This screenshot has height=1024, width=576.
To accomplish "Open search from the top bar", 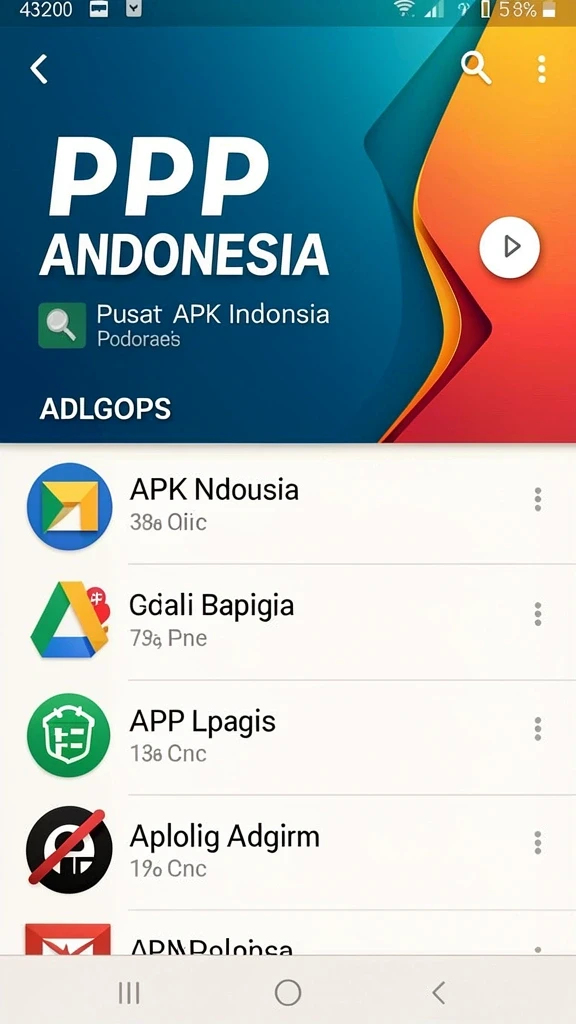I will coord(475,68).
